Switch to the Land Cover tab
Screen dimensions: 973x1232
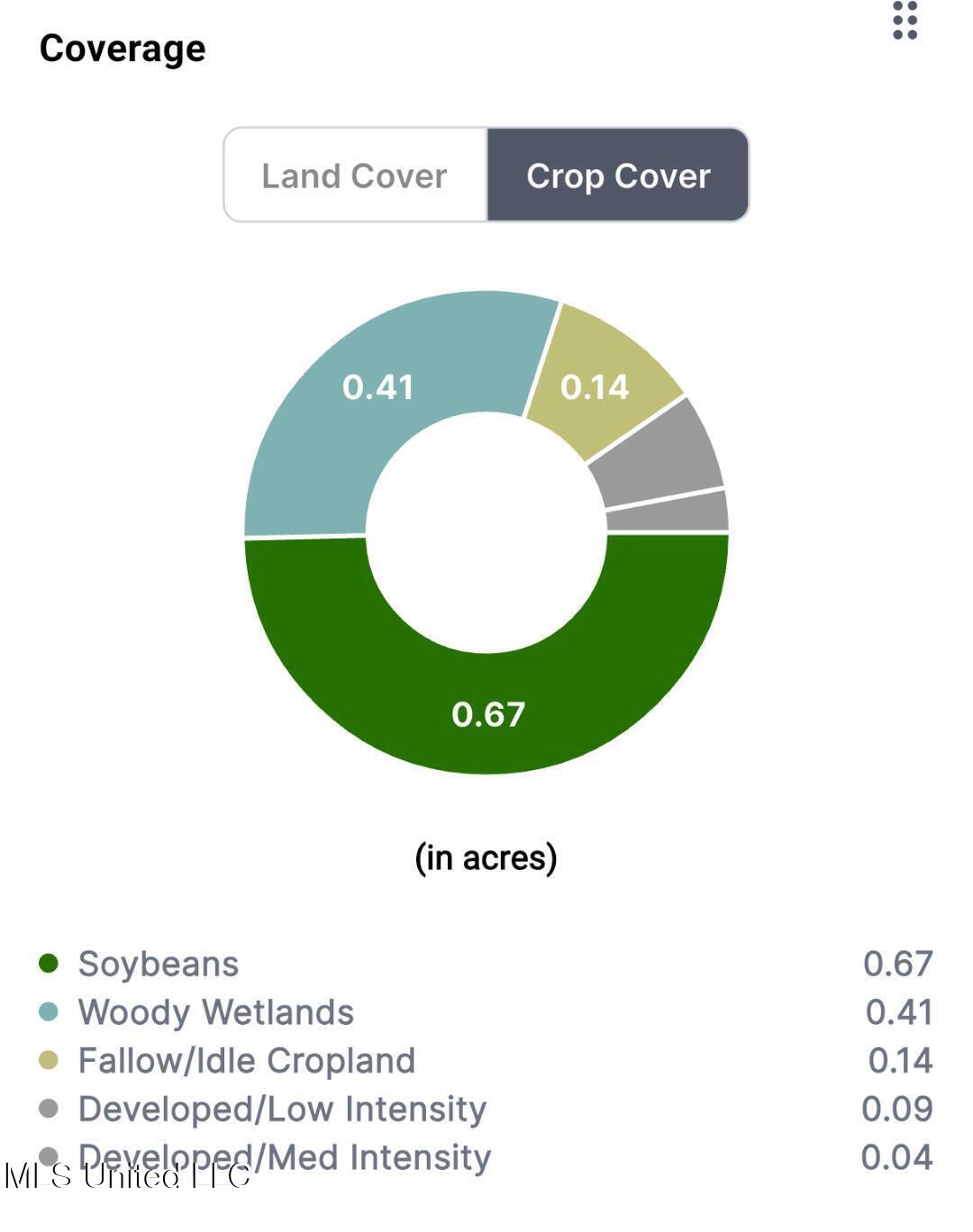[x=355, y=176]
